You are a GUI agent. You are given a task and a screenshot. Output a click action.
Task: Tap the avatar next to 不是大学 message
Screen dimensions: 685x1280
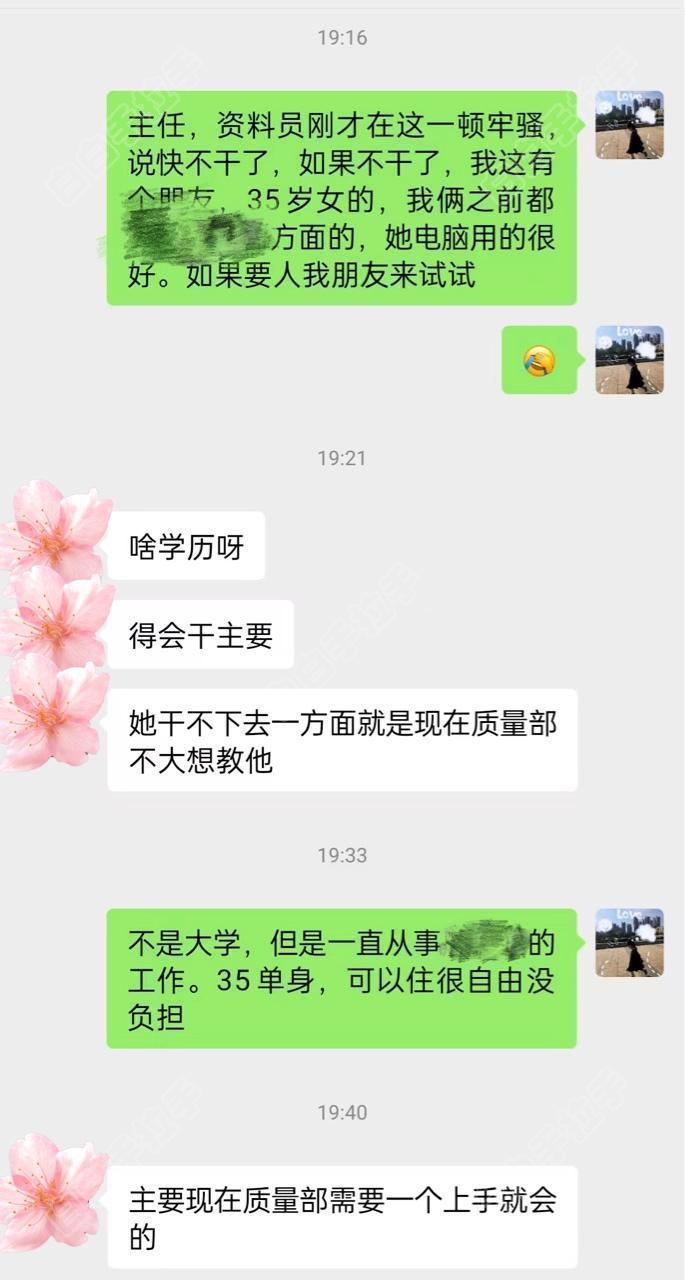coord(629,942)
